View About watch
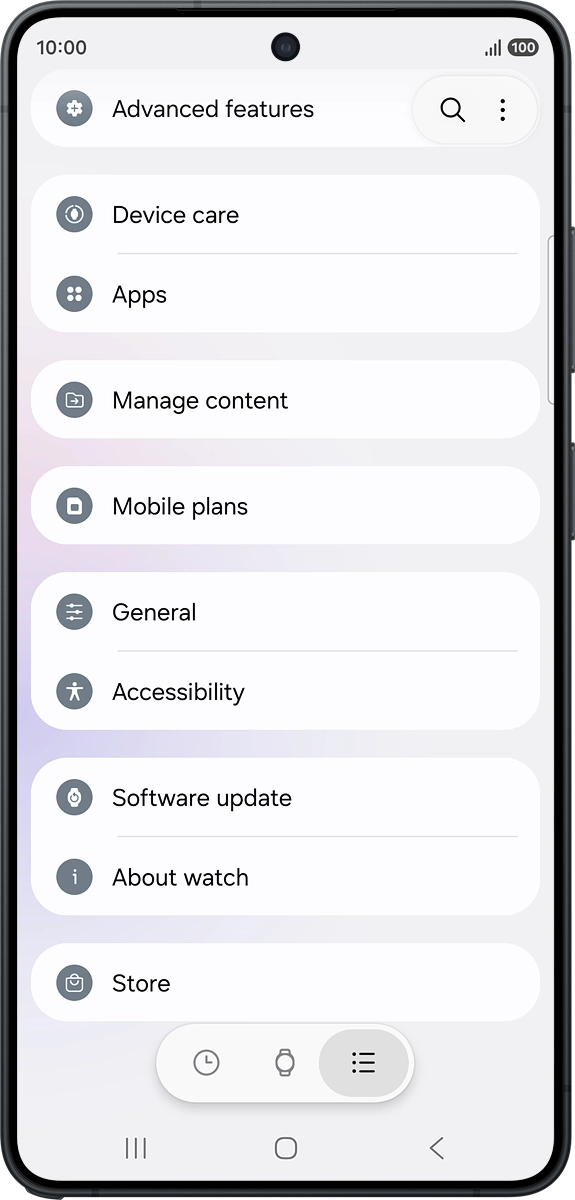Screen dimensions: 575x1200 [285, 877]
